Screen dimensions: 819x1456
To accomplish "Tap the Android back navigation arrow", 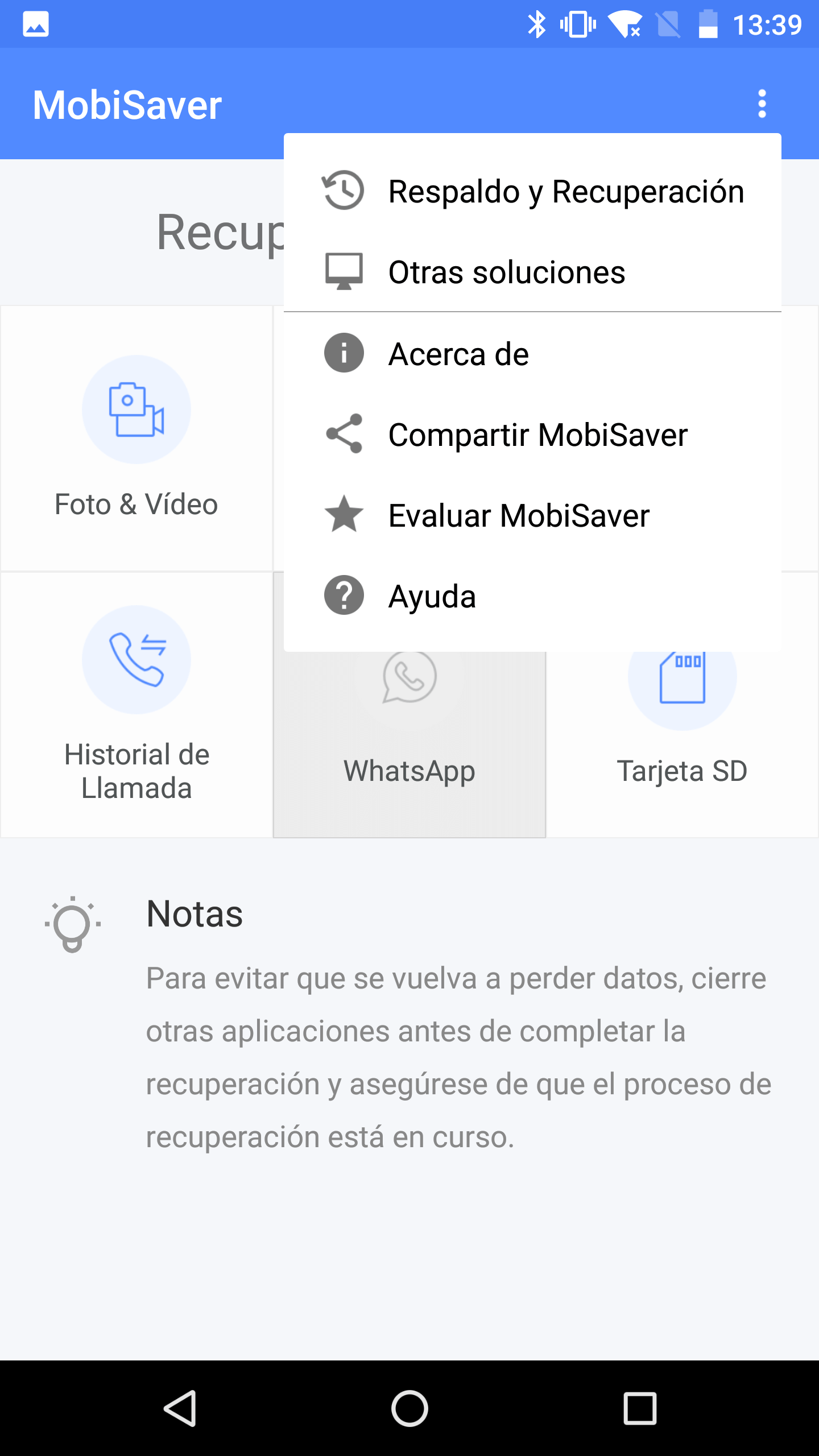I will [181, 1409].
